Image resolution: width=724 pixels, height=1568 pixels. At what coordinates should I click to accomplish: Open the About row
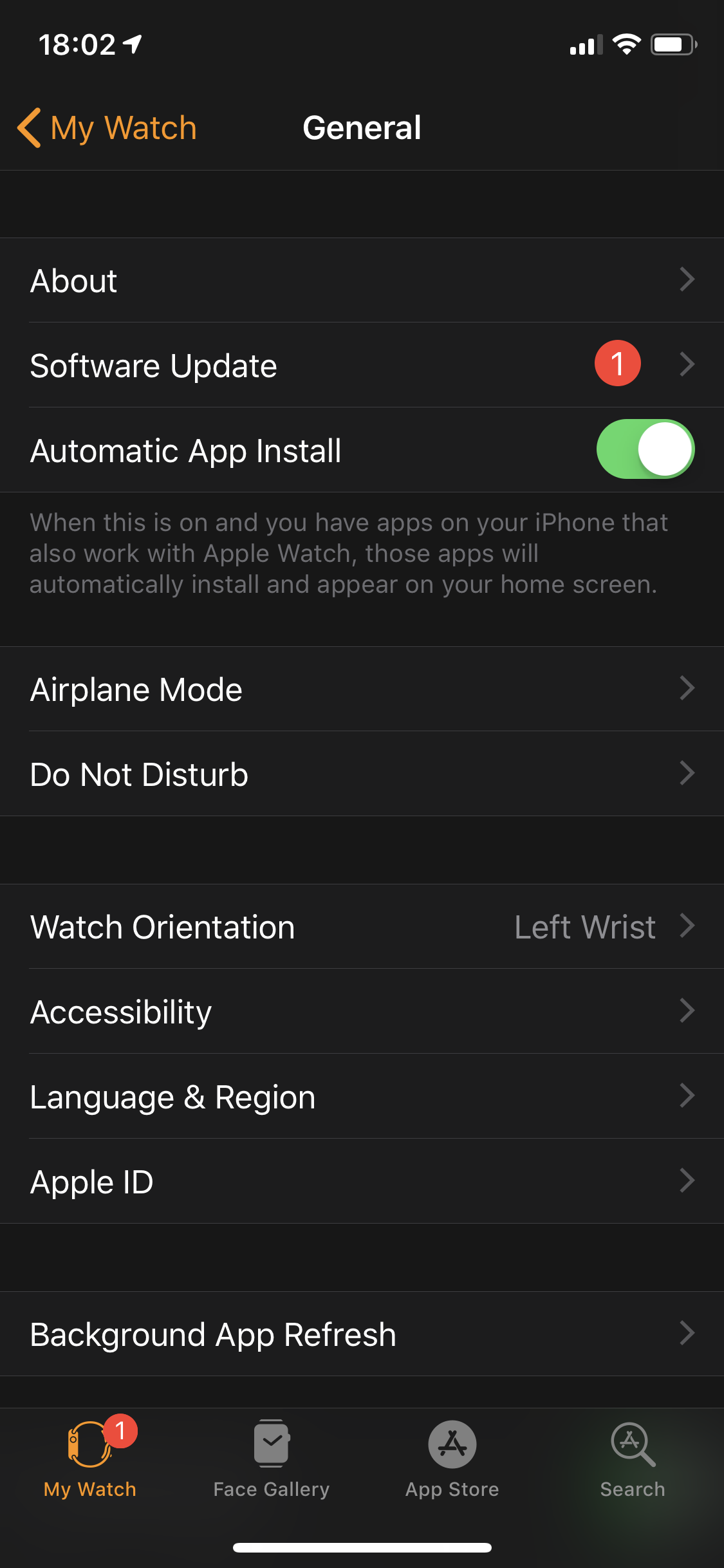pyautogui.click(x=362, y=280)
